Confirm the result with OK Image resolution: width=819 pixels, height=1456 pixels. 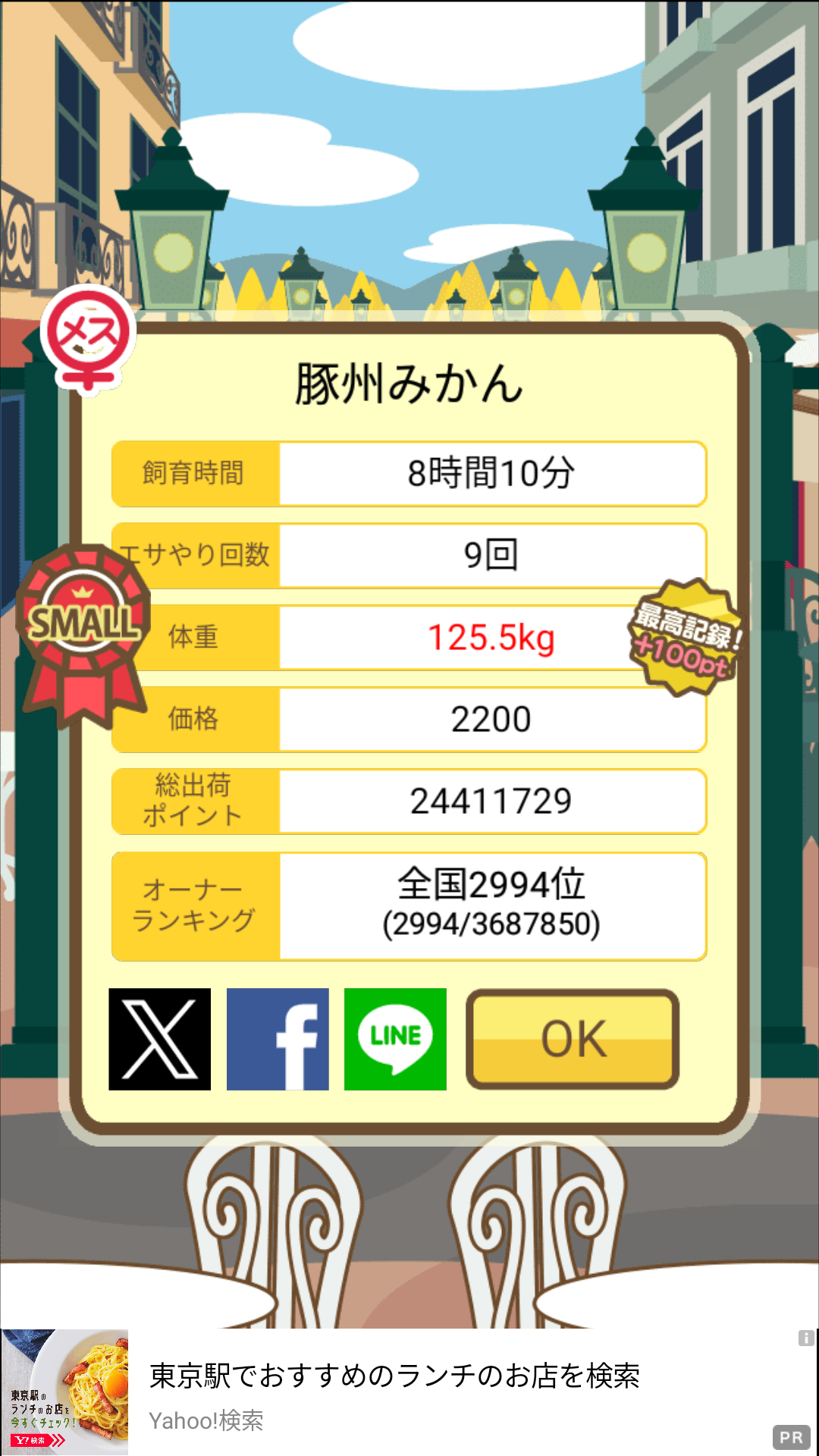573,1039
